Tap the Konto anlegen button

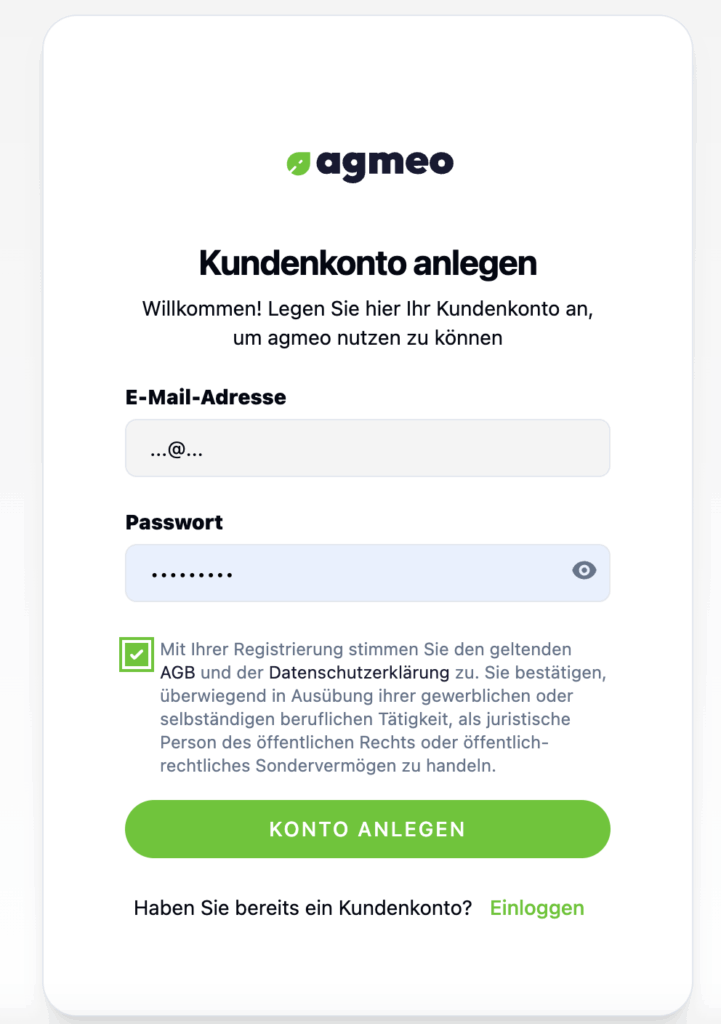click(367, 829)
